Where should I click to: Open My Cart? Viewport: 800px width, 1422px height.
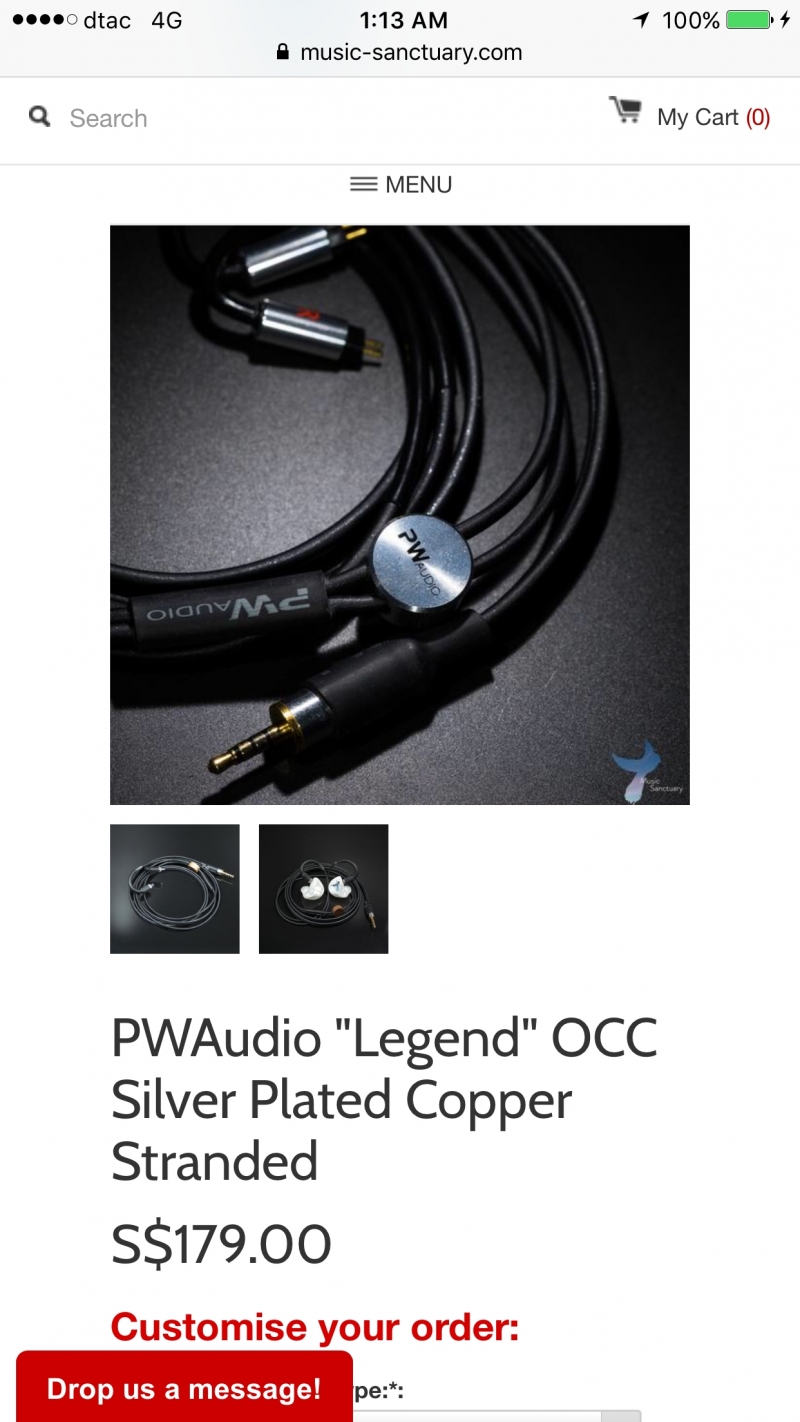[690, 117]
